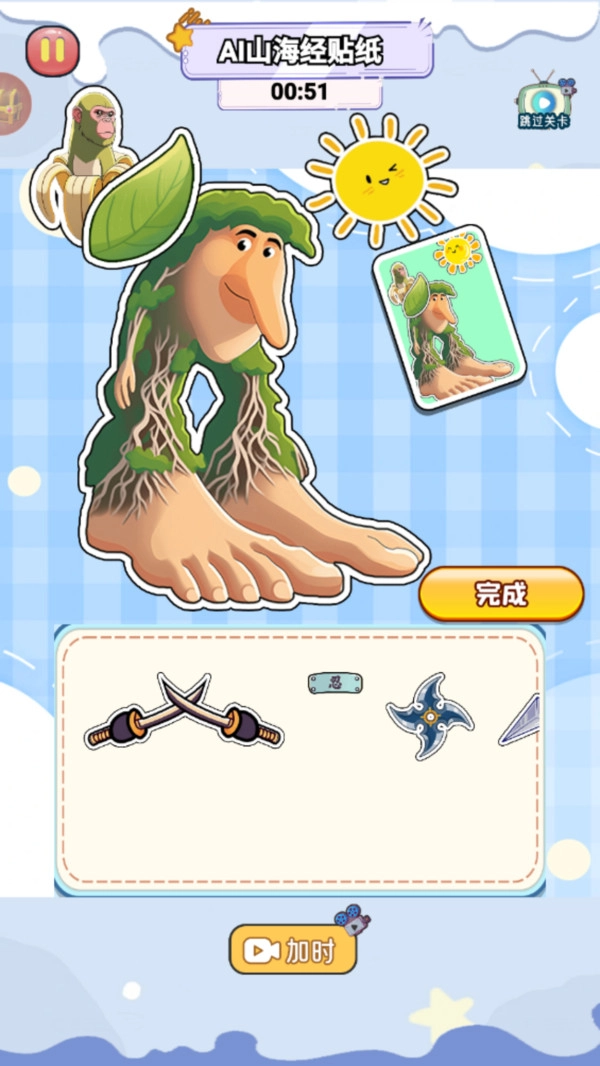The image size is (600, 1066).
Task: Select the crossed swords sticker
Action: pos(184,713)
